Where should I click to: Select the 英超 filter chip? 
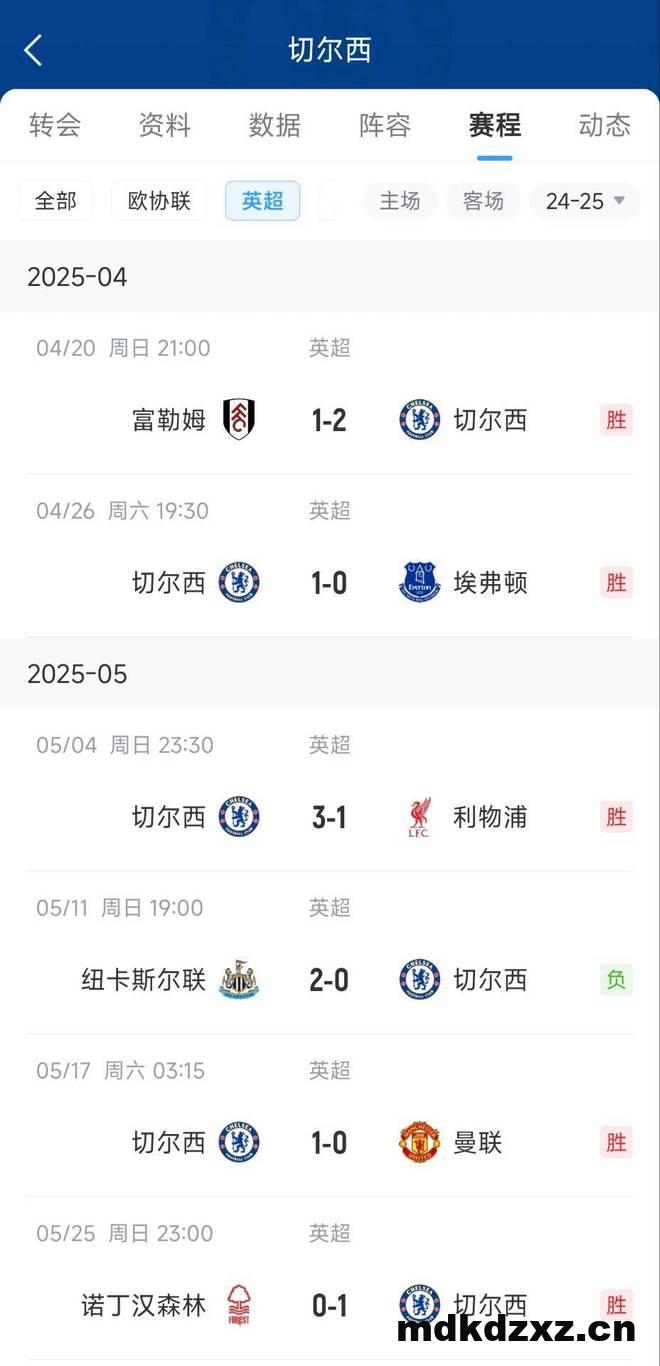coord(263,201)
